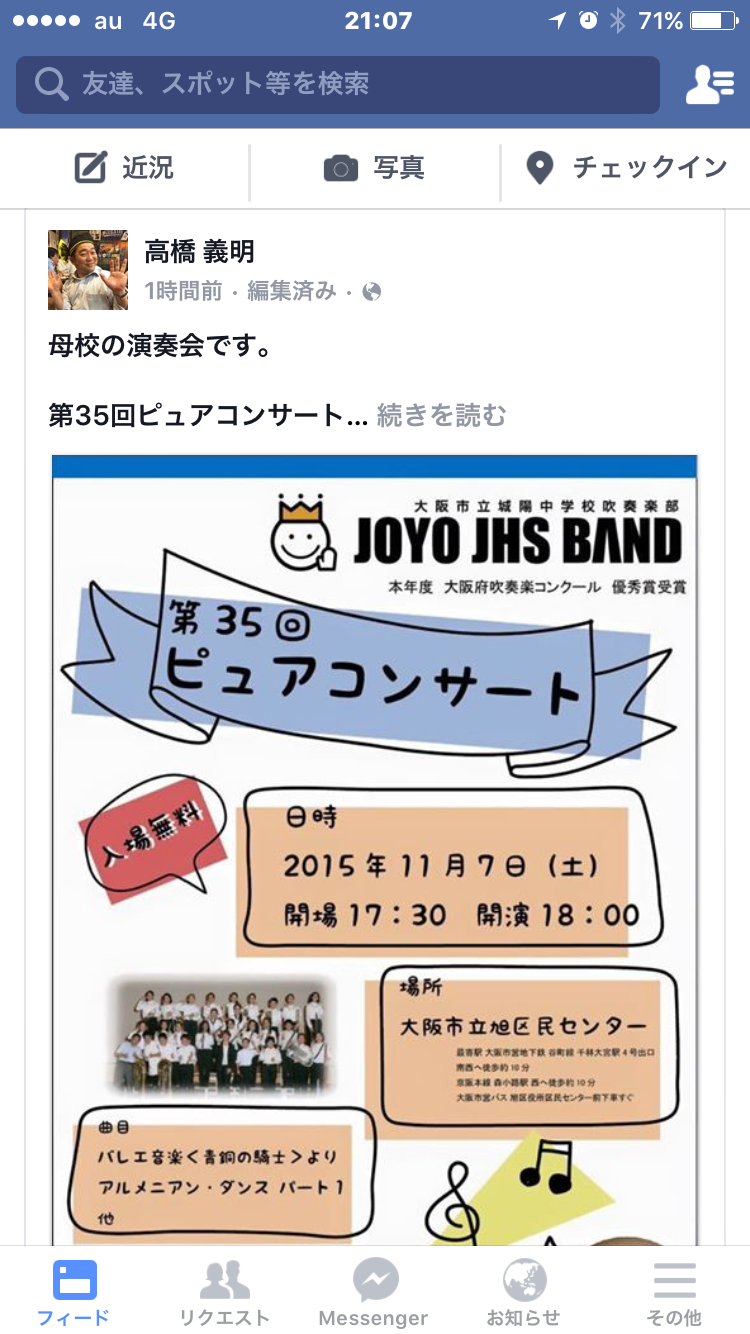Image resolution: width=750 pixels, height=1334 pixels.
Task: Open the friends list icon
Action: tap(709, 85)
